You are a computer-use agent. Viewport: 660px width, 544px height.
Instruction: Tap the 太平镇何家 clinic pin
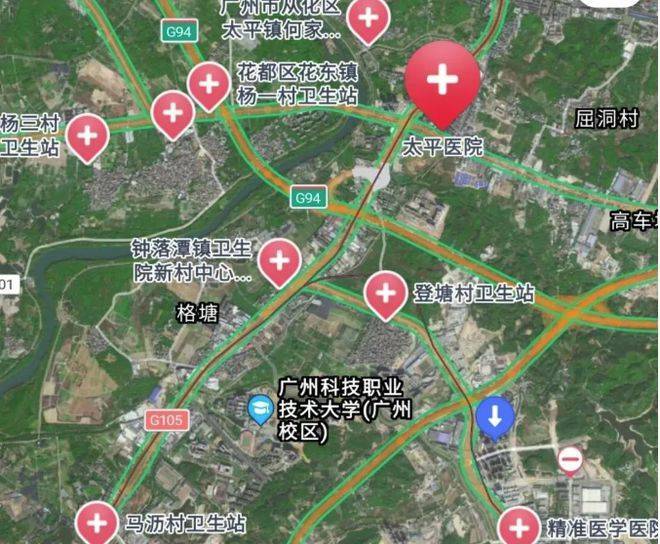coord(369,18)
